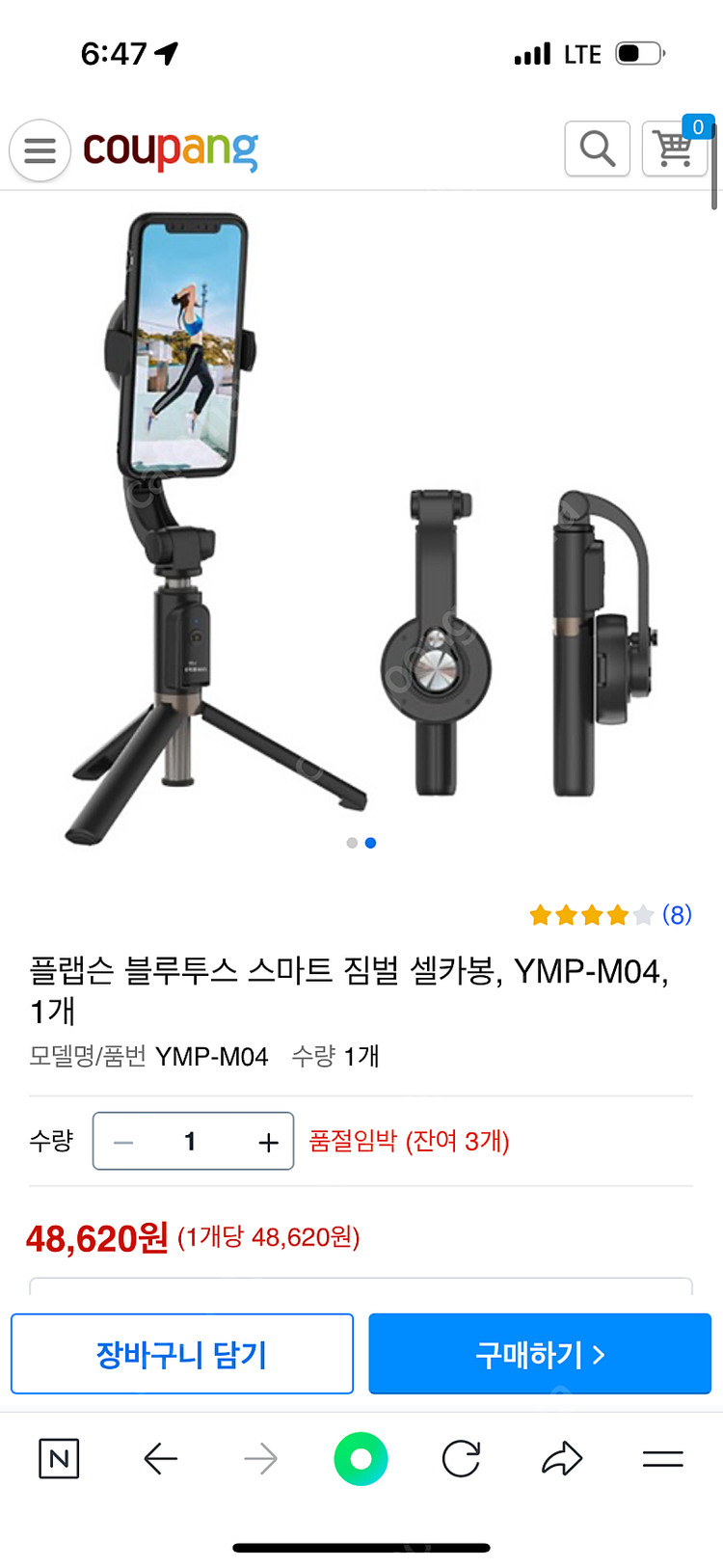Tap 구매하기 to purchase now
The image size is (723, 1568).
[x=540, y=1353]
